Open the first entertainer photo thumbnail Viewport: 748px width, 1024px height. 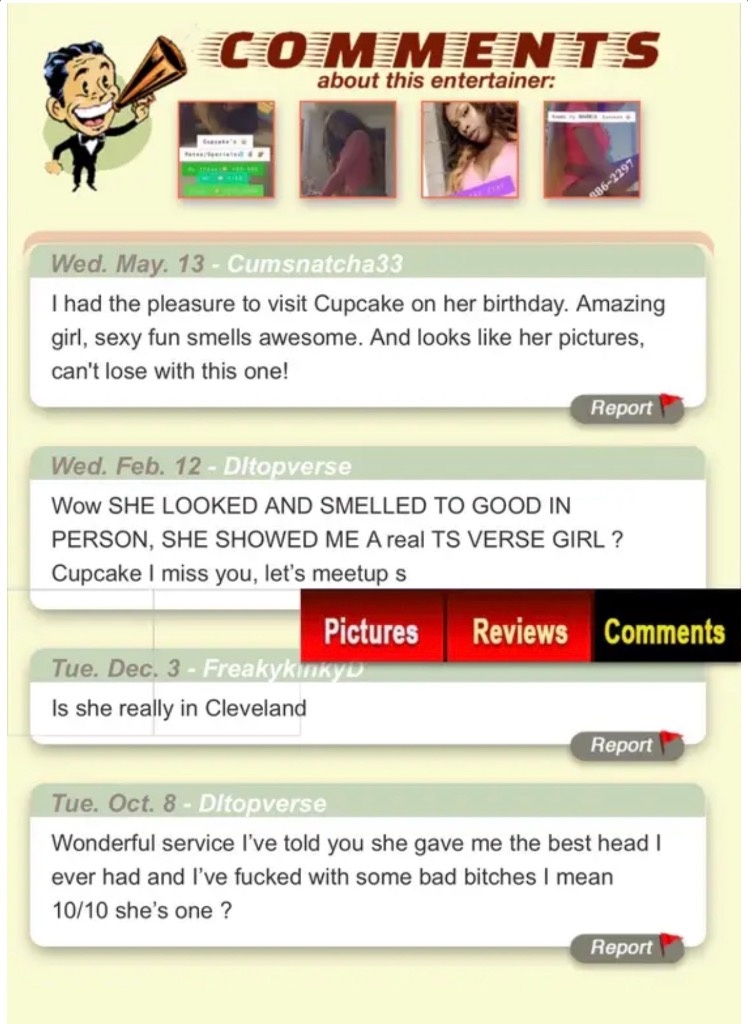point(226,149)
